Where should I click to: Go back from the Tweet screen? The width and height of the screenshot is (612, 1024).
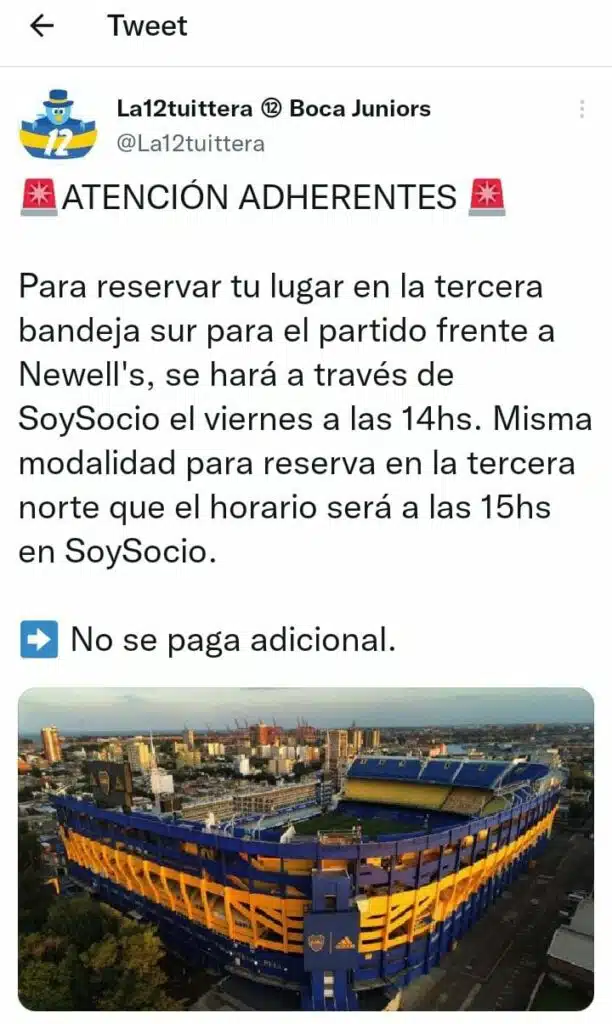pyautogui.click(x=42, y=27)
